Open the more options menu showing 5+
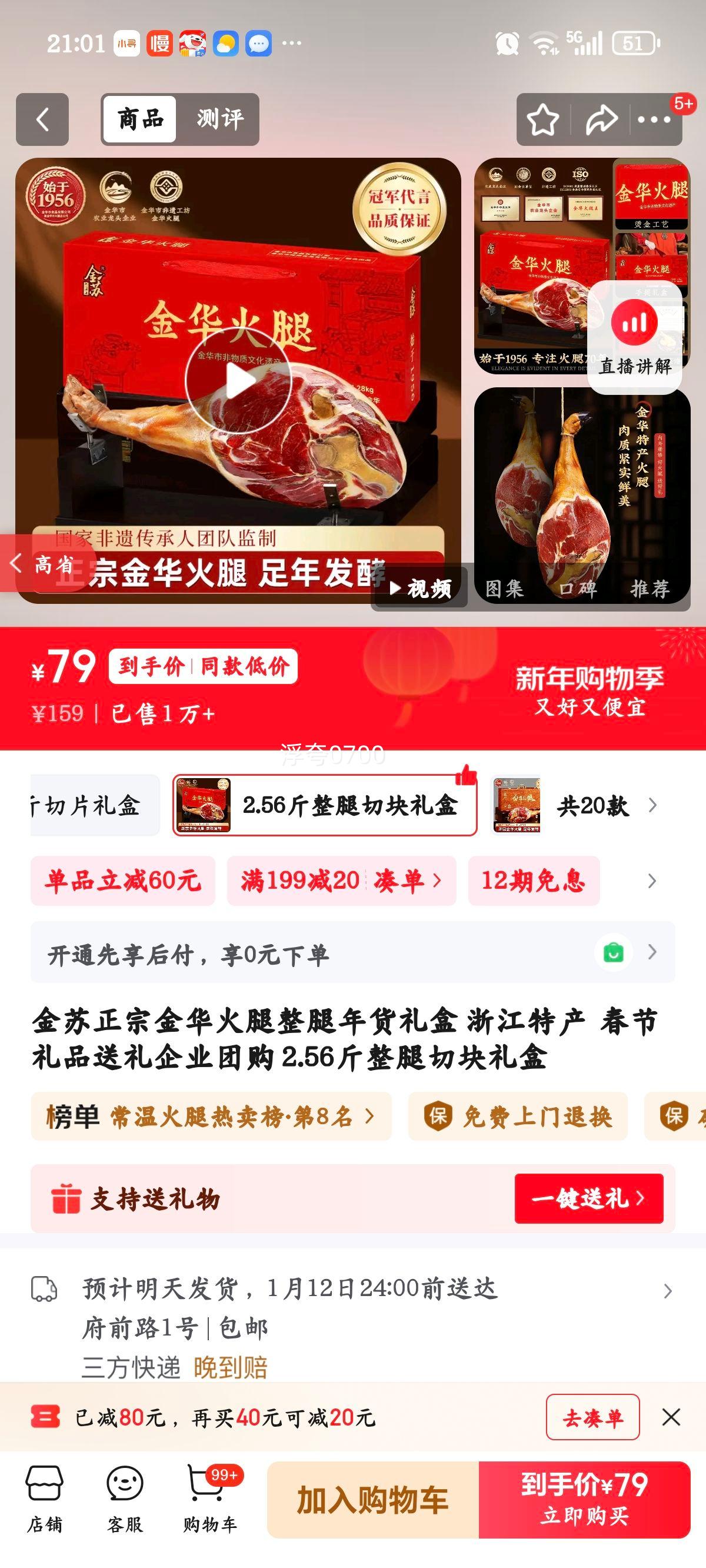 652,121
